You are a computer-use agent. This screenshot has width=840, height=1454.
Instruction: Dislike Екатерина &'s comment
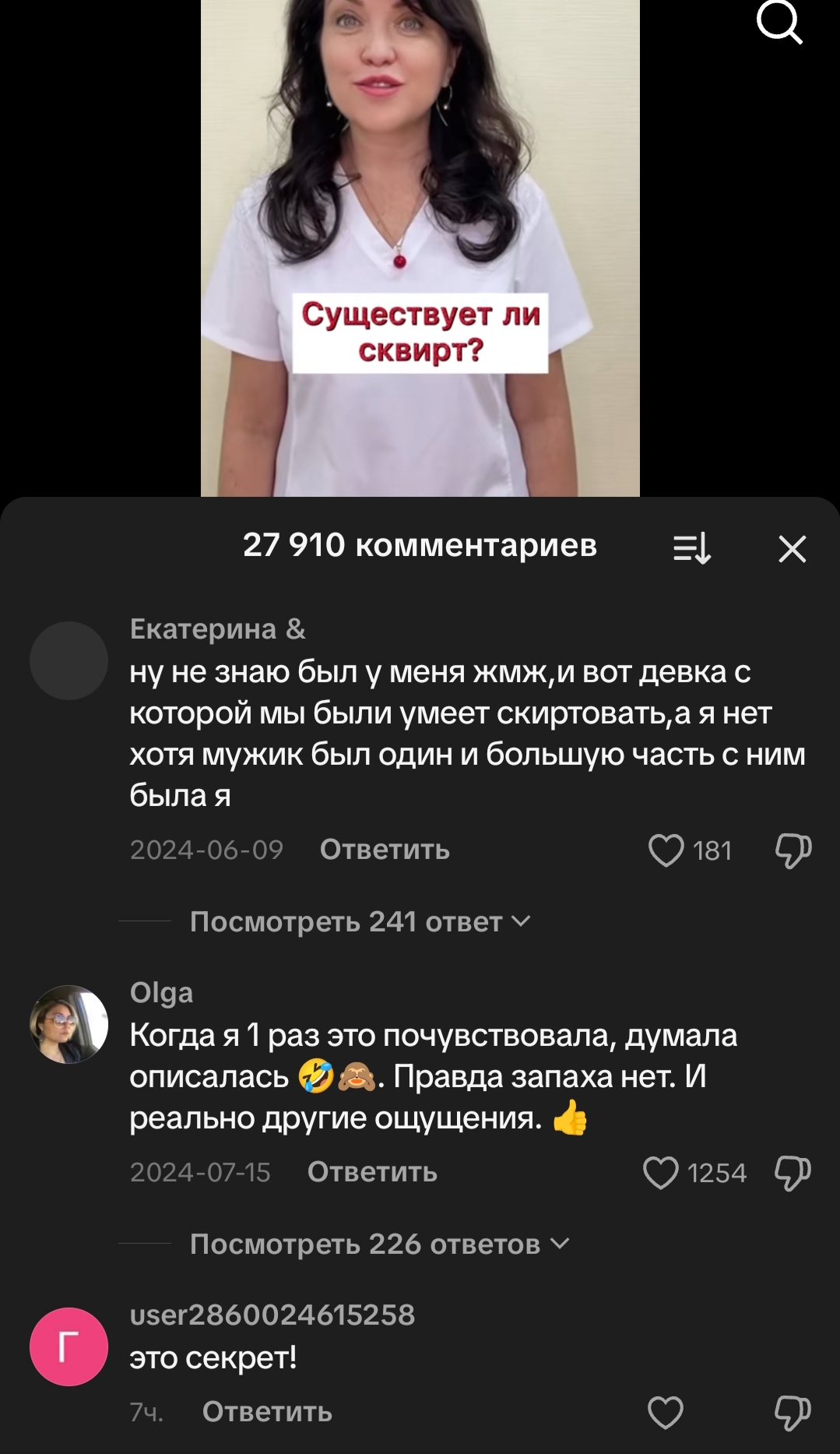pyautogui.click(x=793, y=850)
